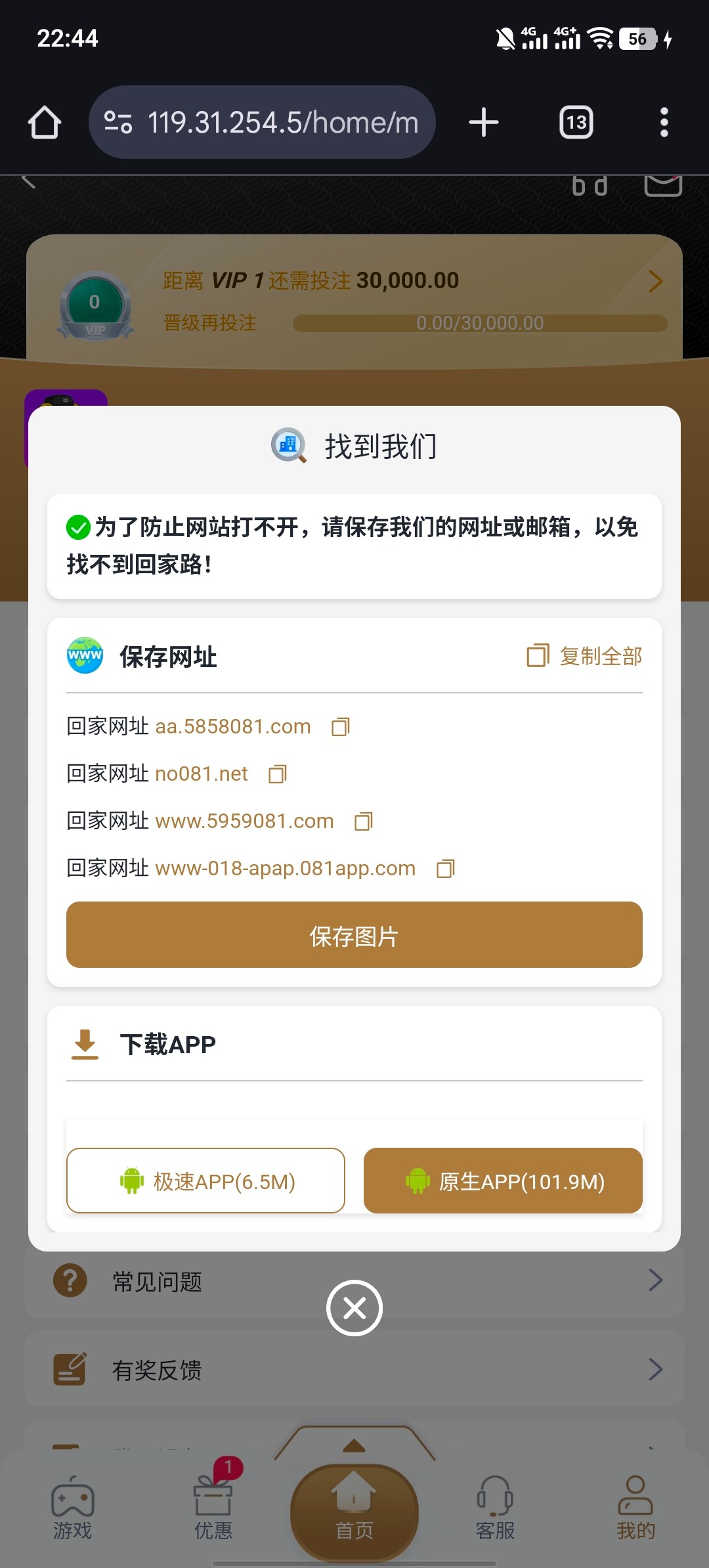
Task: Copy the aa.5858081.com address
Action: tap(340, 727)
